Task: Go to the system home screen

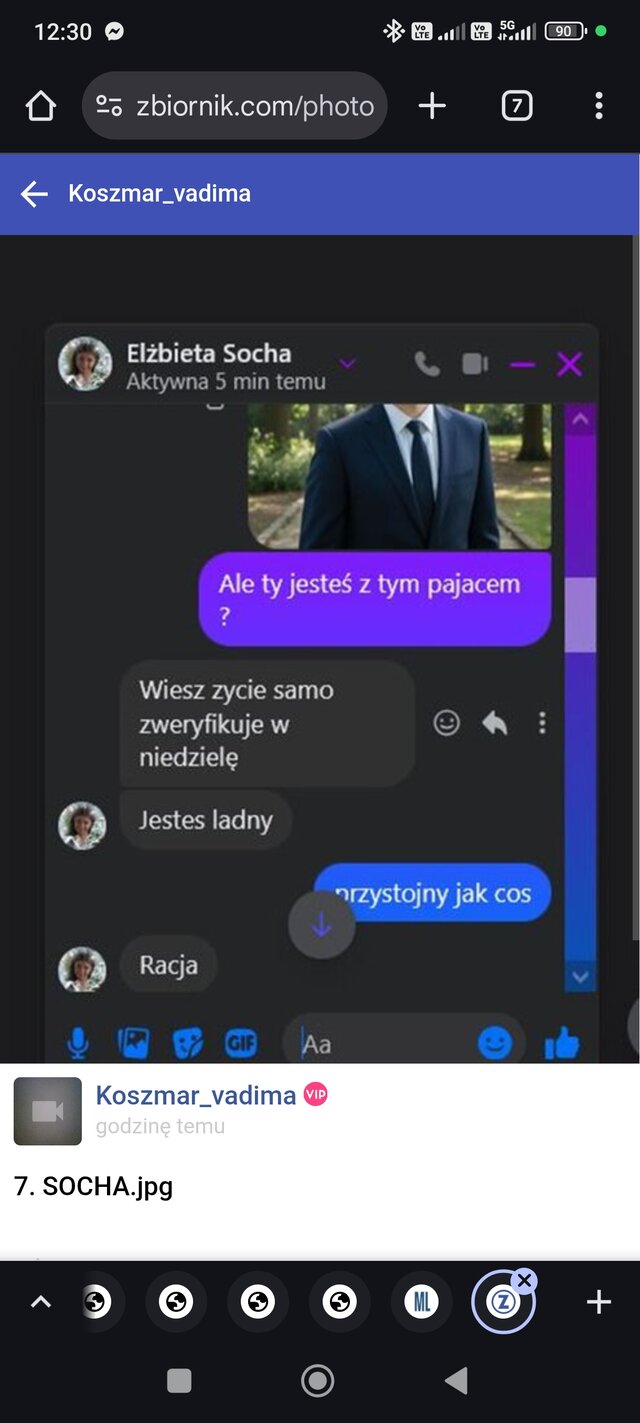Action: pyautogui.click(x=318, y=1381)
